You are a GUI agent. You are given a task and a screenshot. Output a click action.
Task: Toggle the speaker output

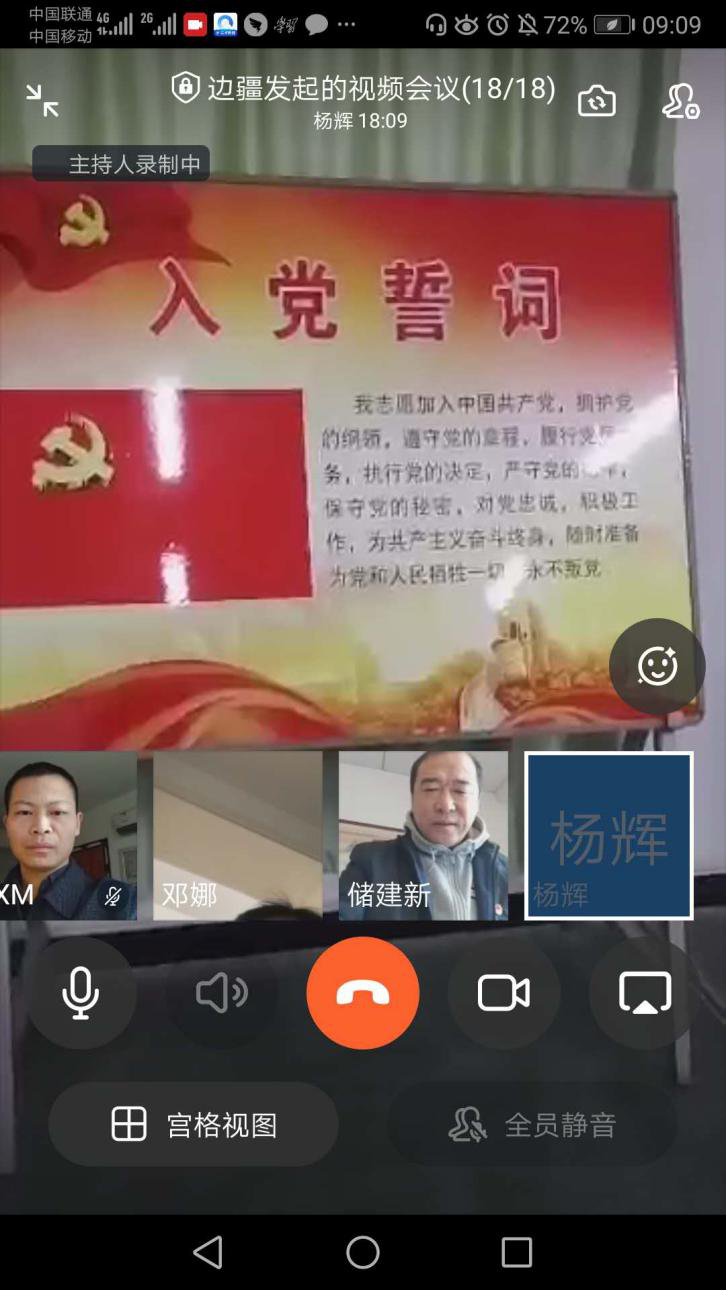[222, 993]
